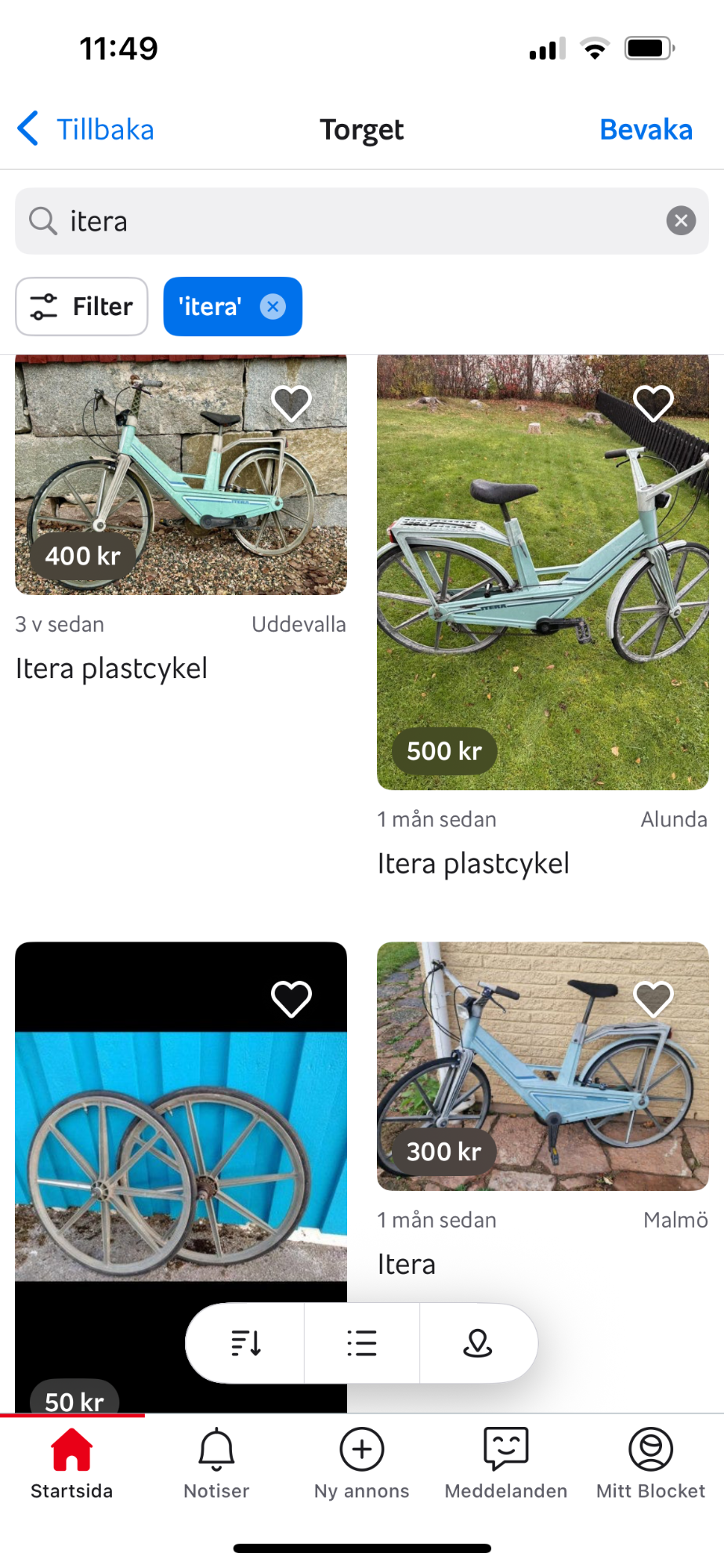Show listings on the map

[x=477, y=1343]
